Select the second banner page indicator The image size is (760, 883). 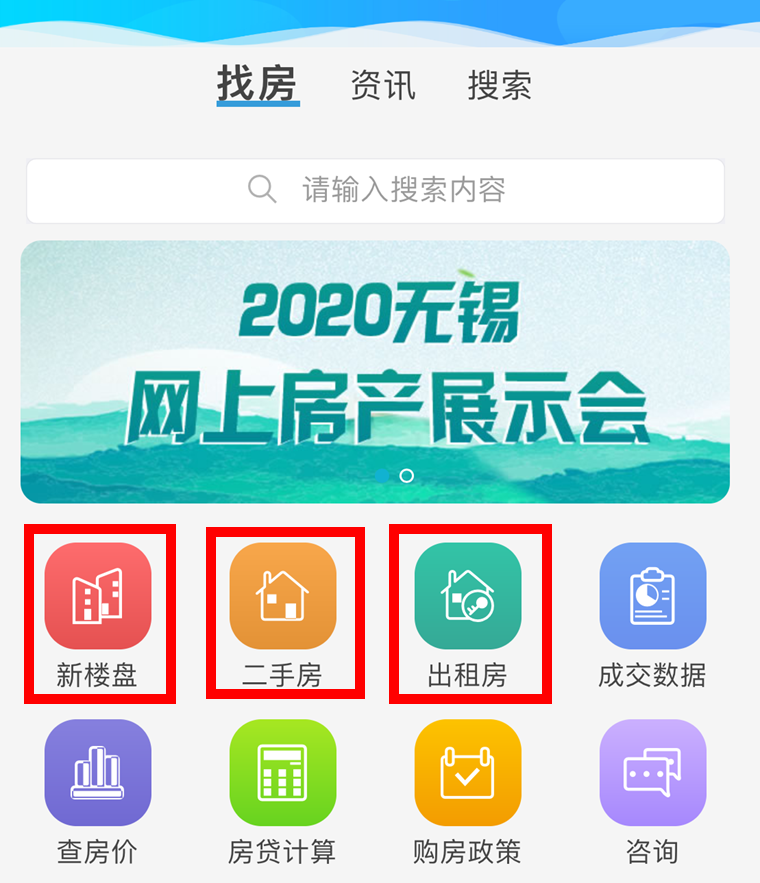point(406,476)
